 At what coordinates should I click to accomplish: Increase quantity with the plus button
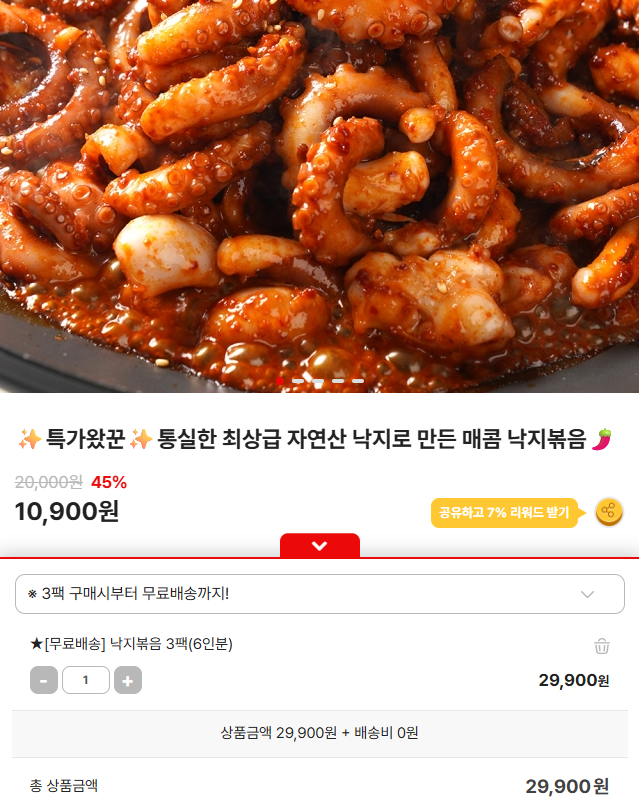pos(128,681)
